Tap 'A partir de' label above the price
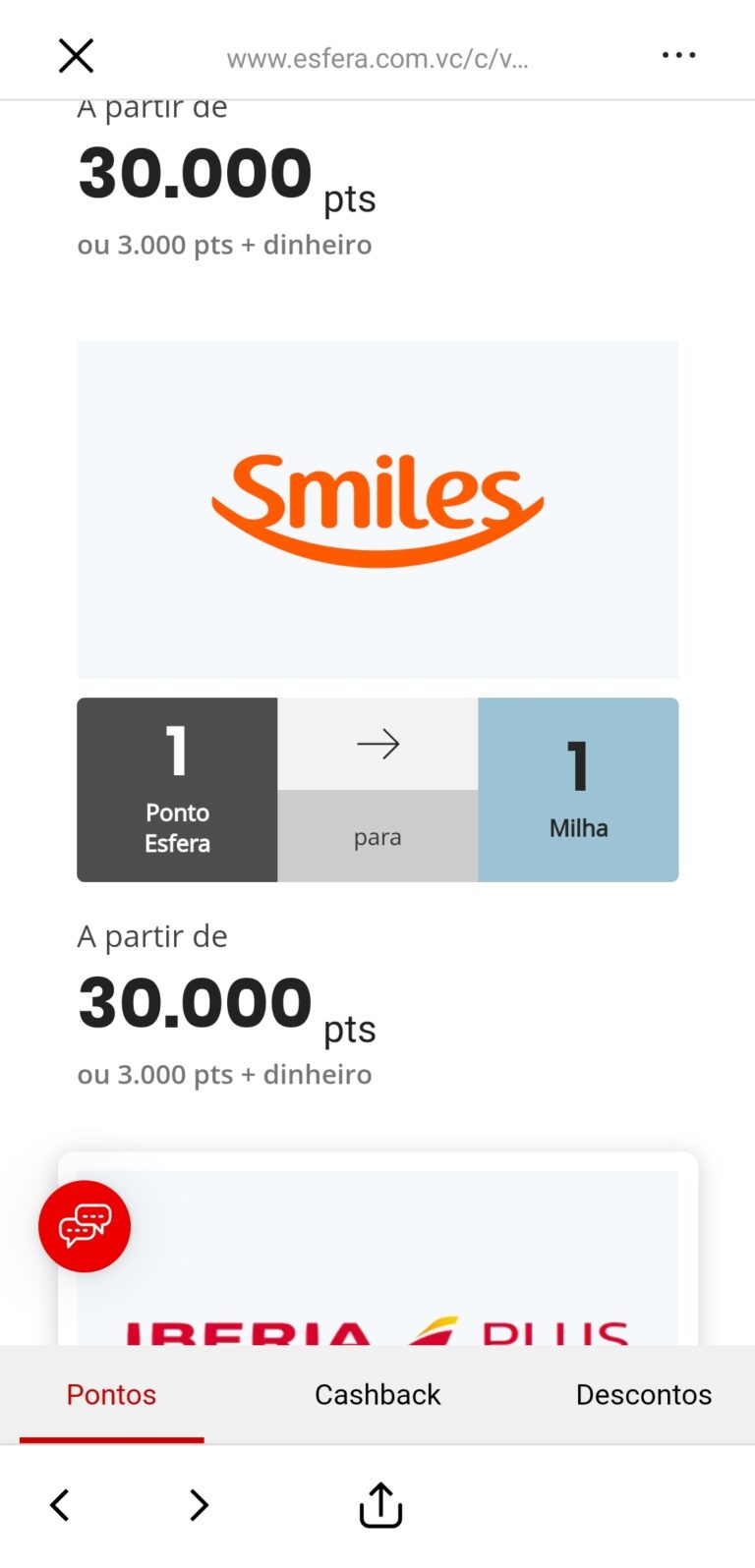Screen dimensions: 755x1568 [x=152, y=936]
